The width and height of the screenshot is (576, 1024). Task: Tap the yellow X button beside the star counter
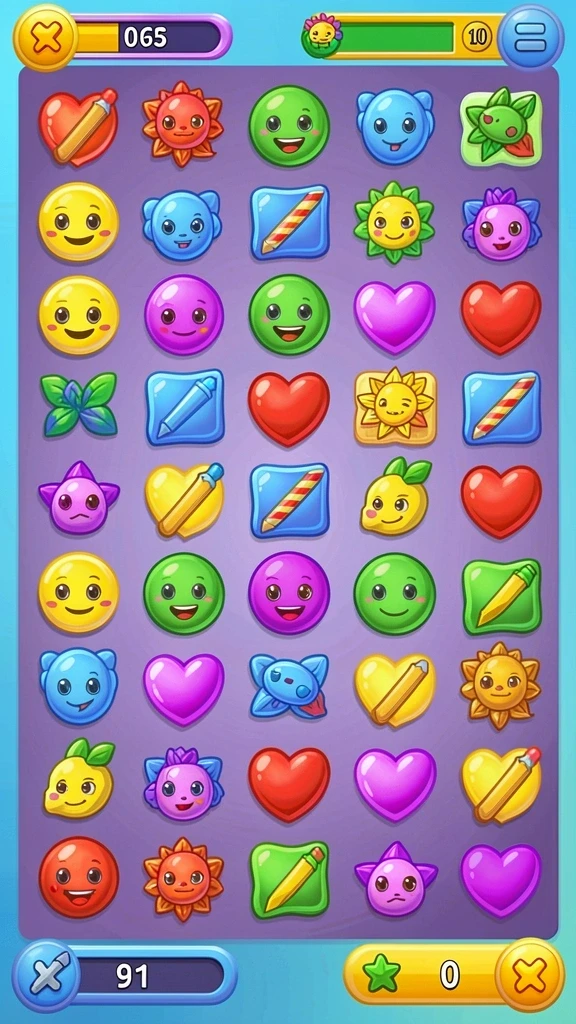click(x=530, y=976)
